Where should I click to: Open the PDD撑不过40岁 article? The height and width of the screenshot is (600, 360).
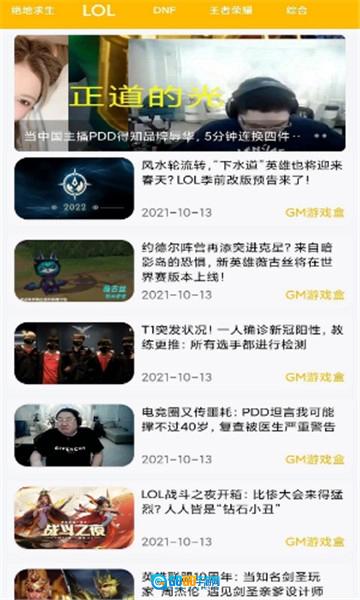pyautogui.click(x=180, y=435)
